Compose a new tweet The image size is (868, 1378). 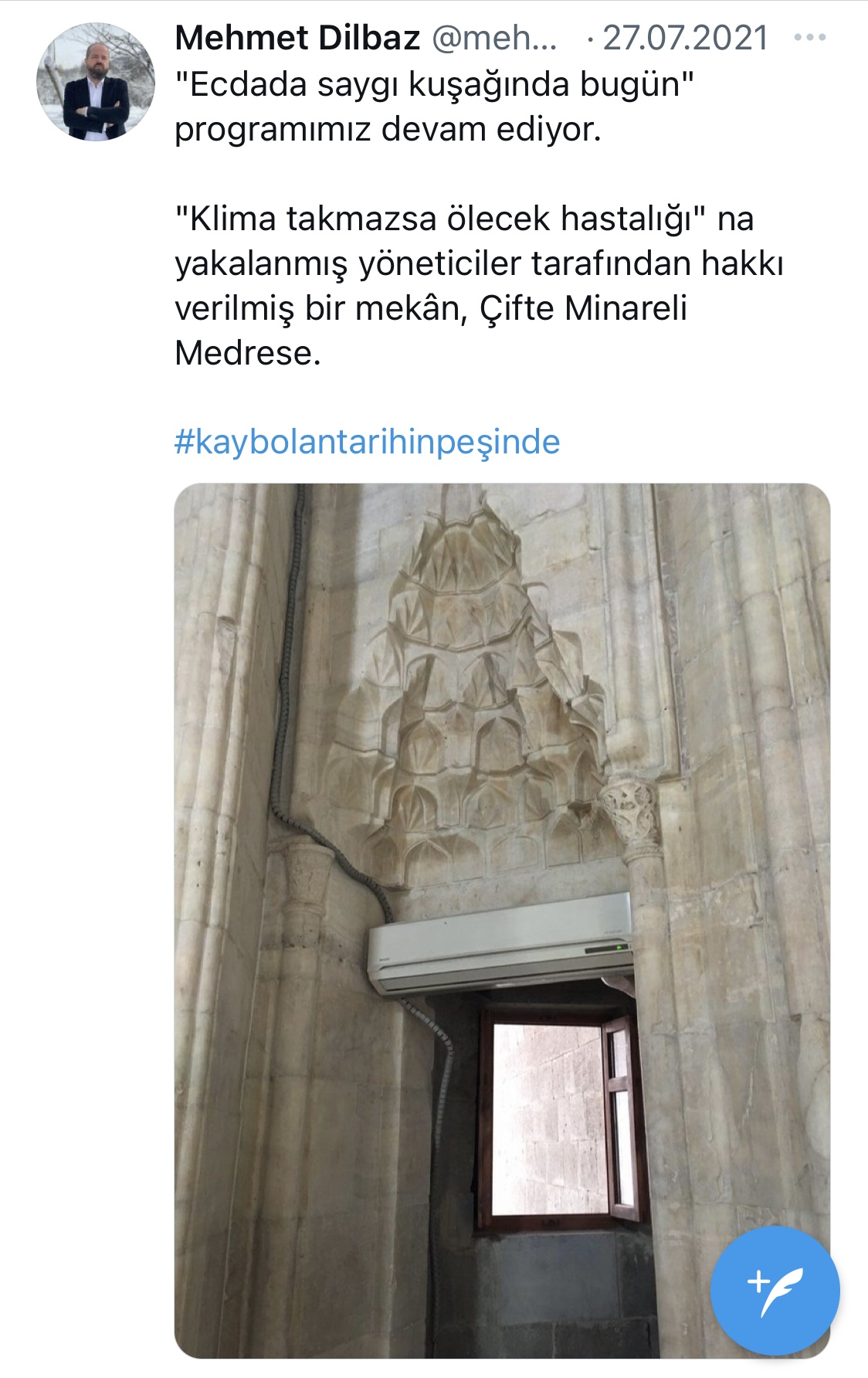[x=775, y=1291]
